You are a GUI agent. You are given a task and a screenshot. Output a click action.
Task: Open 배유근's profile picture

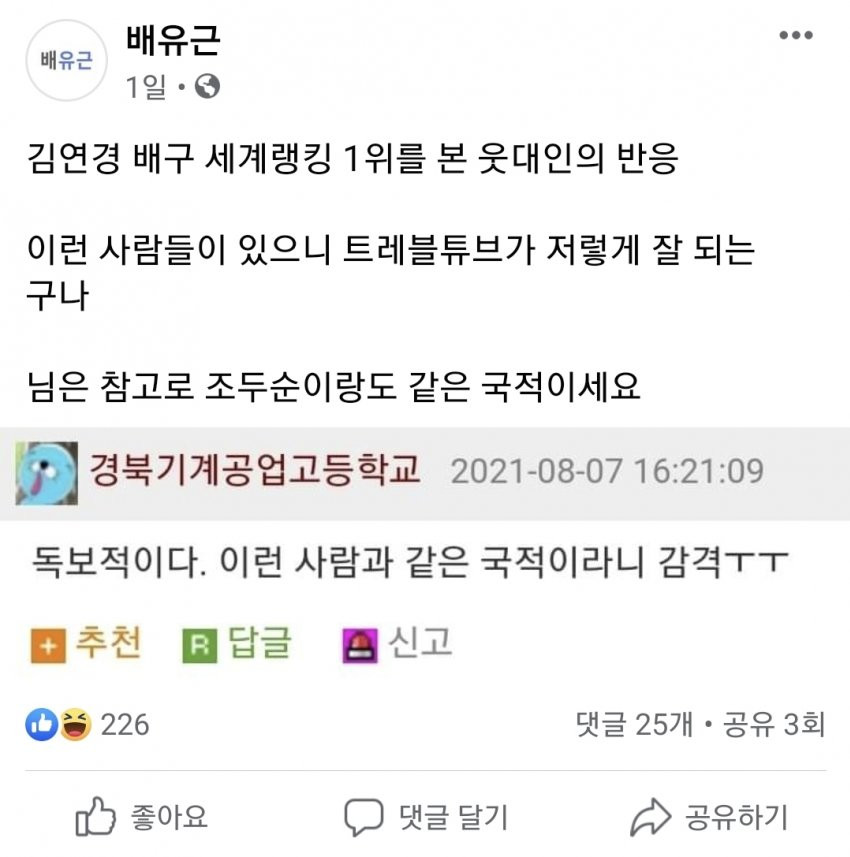[67, 60]
